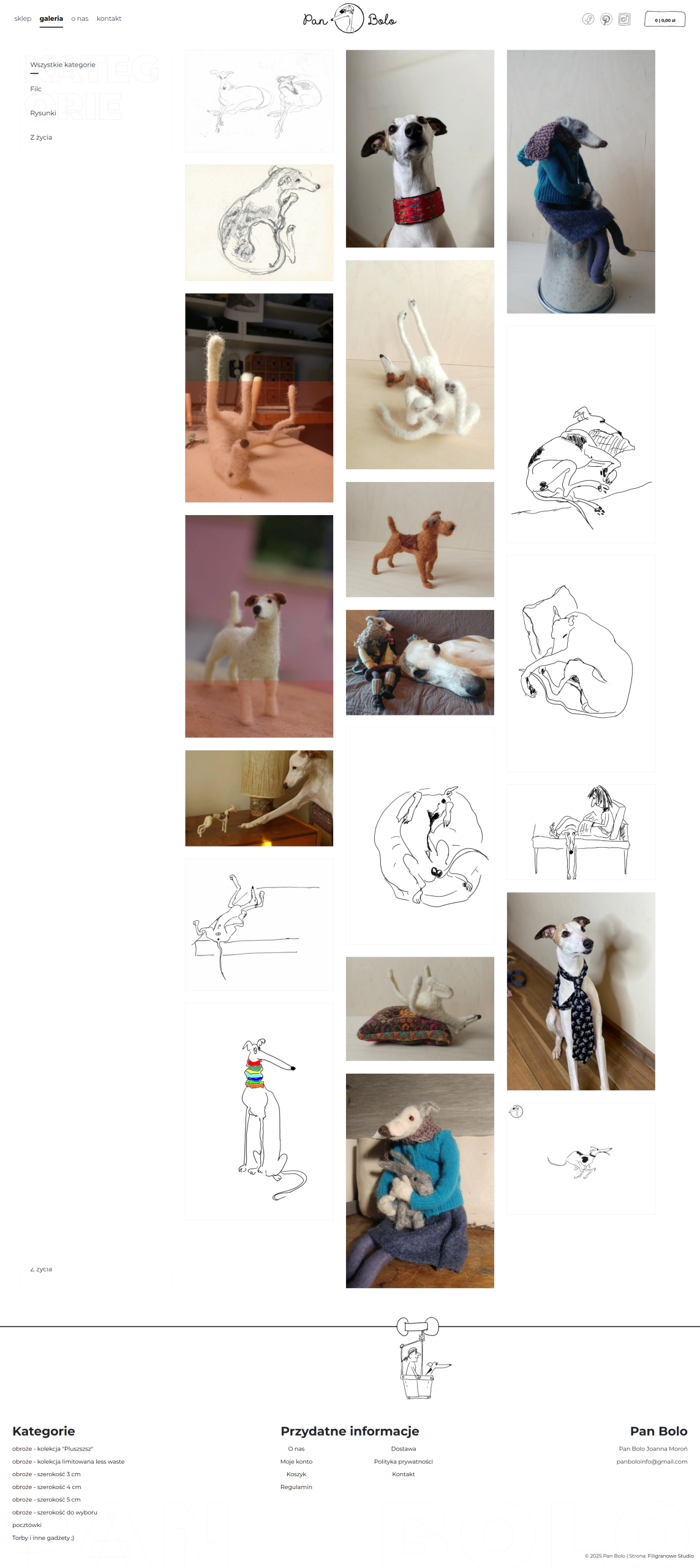The height and width of the screenshot is (1568, 700).
Task: Open the brown felt terrier photo
Action: point(420,539)
